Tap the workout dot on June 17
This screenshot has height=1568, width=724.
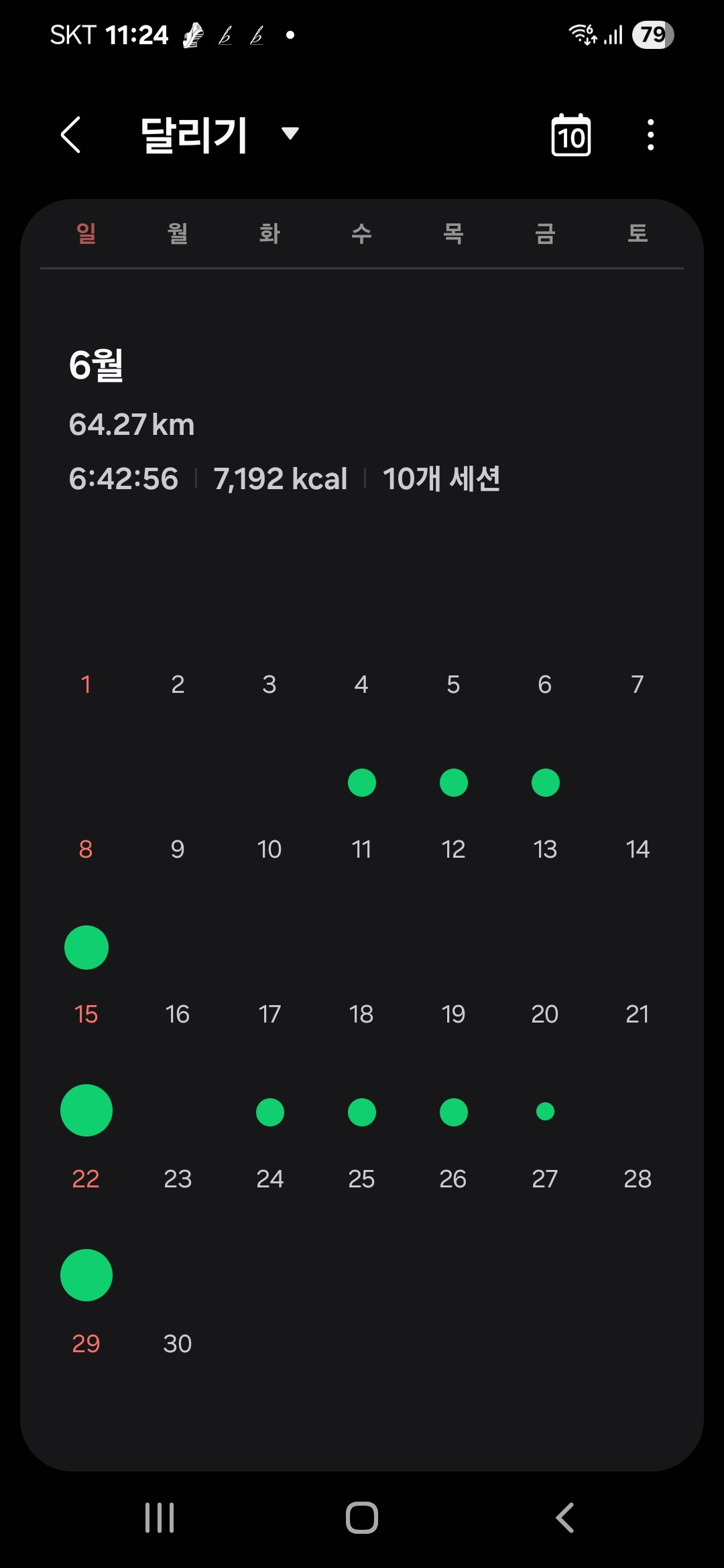pos(269,1112)
